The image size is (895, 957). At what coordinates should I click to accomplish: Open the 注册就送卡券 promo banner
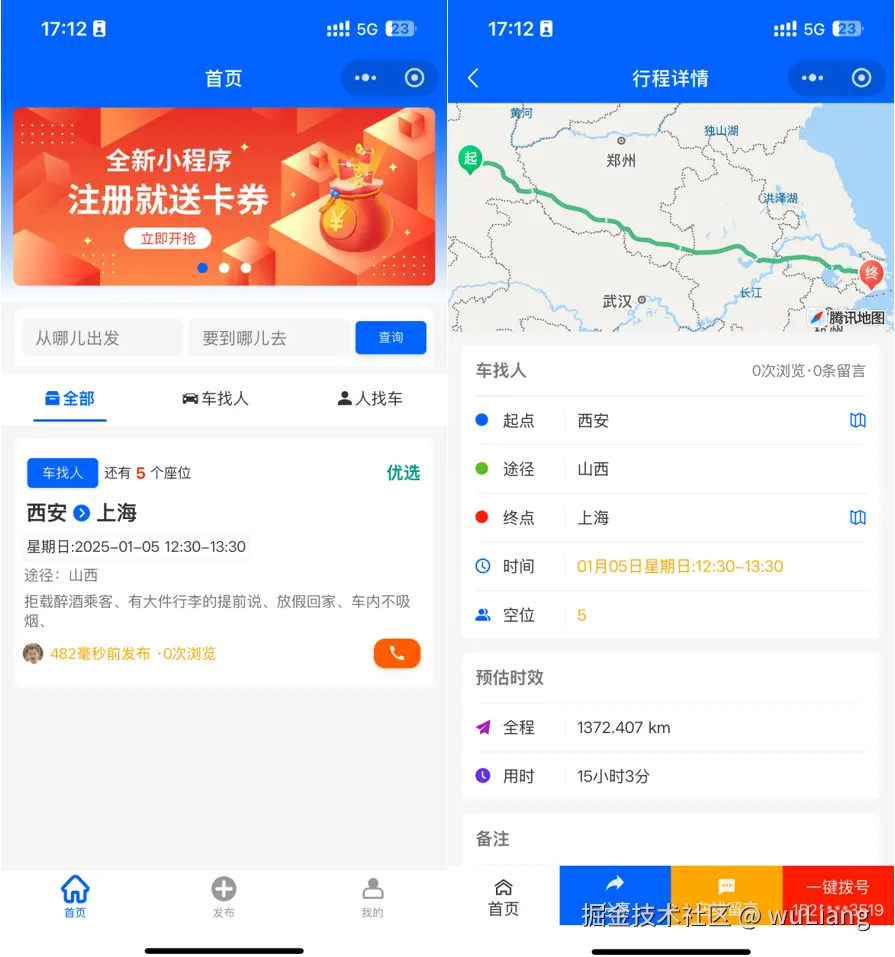click(x=223, y=196)
